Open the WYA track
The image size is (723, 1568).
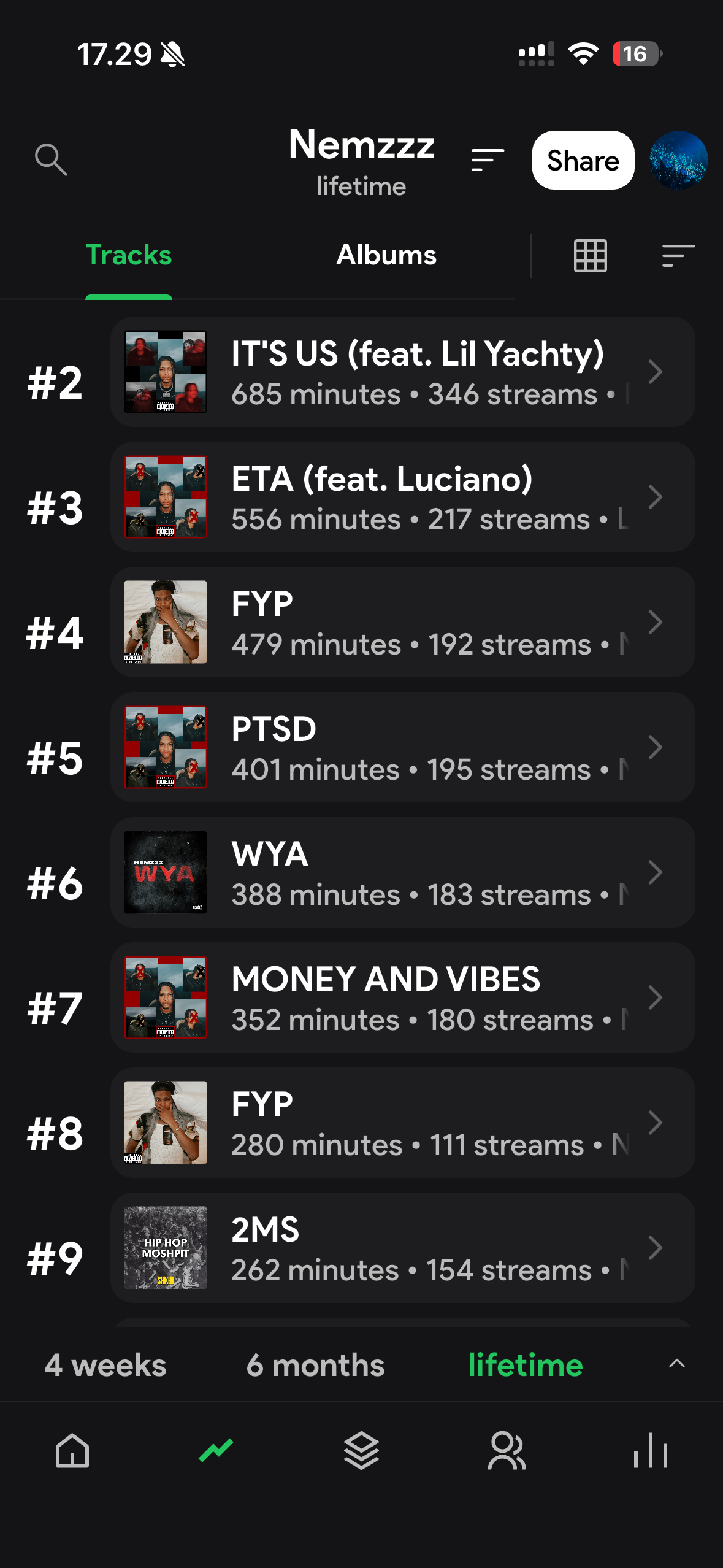(x=403, y=872)
